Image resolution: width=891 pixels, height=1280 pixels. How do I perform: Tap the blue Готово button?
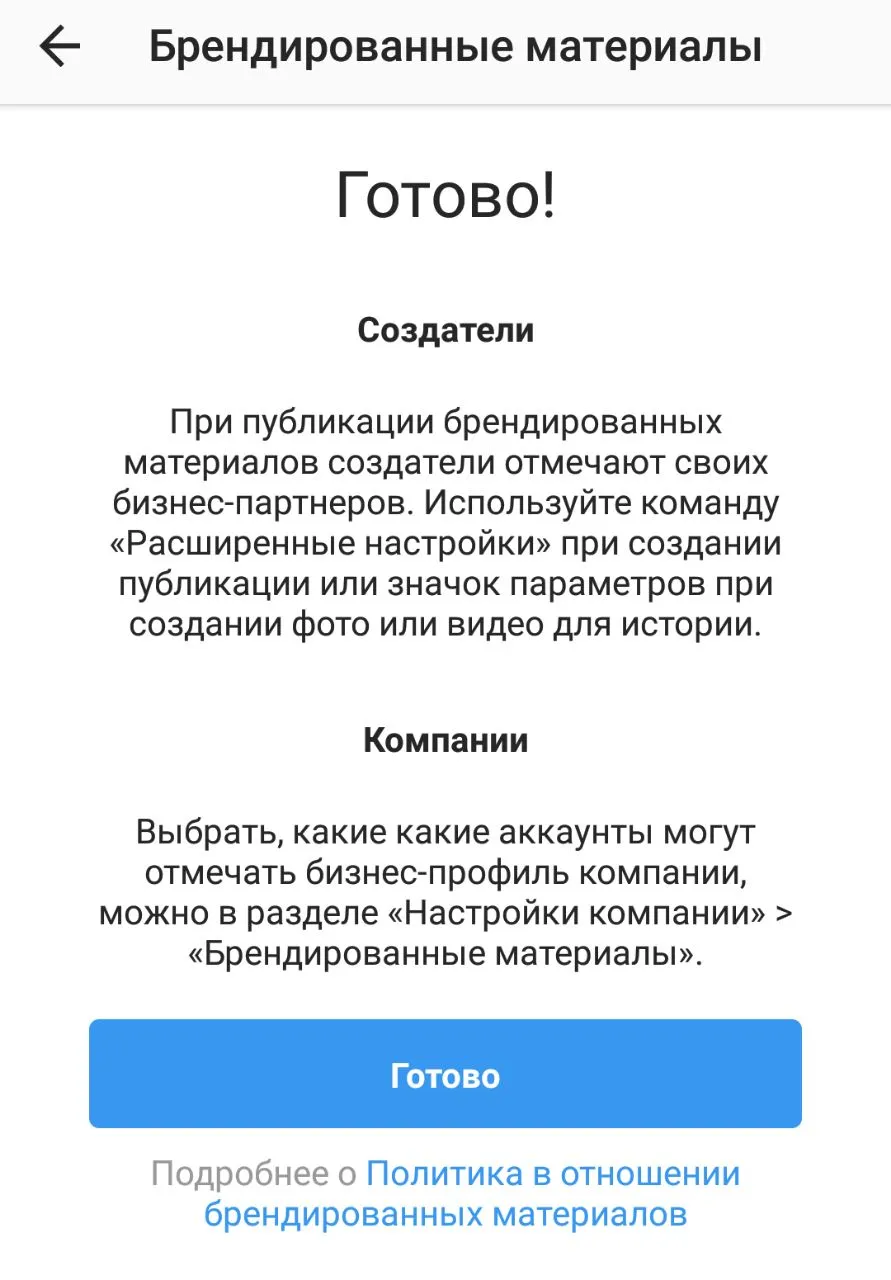pyautogui.click(x=445, y=1075)
